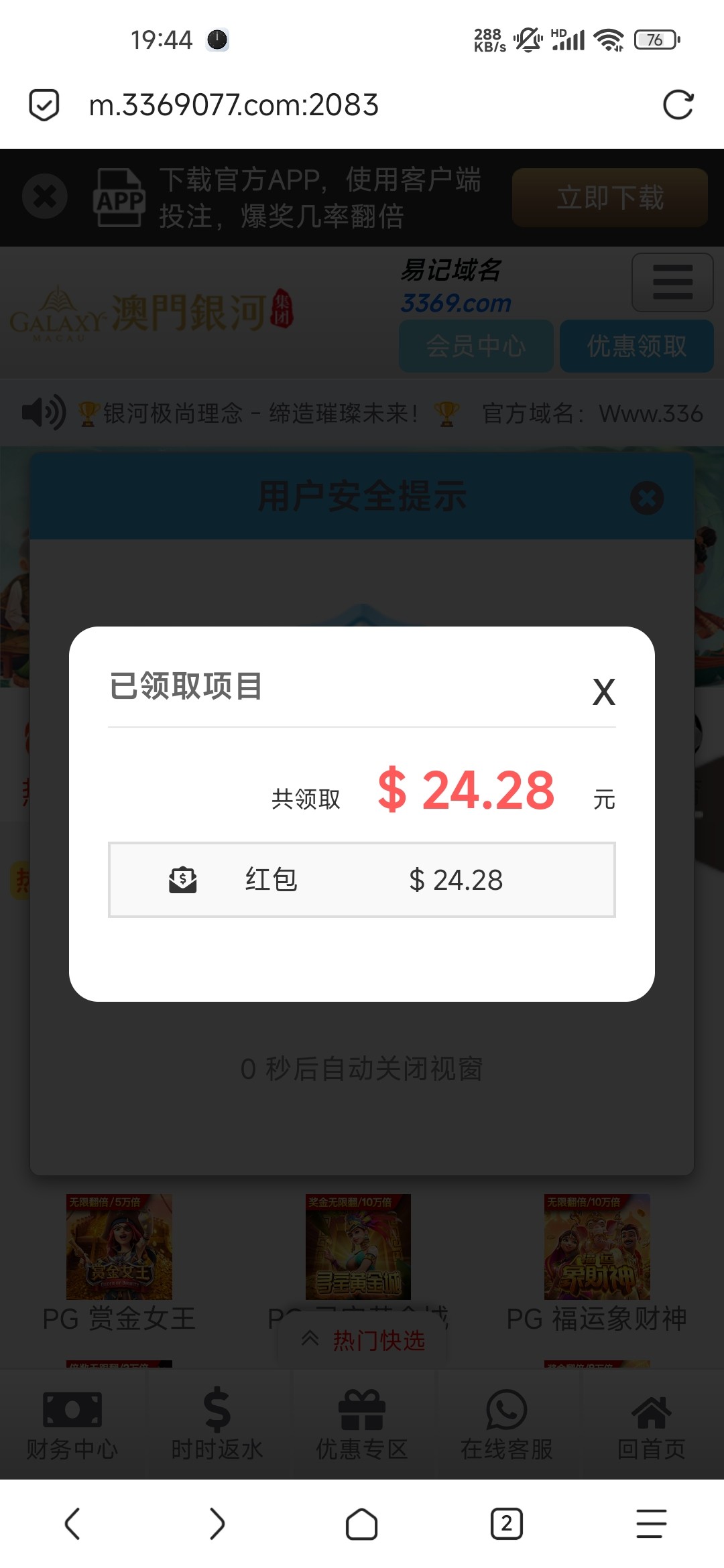Open the hamburger menu in the site header
Screen dimensions: 724x1568
(672, 282)
